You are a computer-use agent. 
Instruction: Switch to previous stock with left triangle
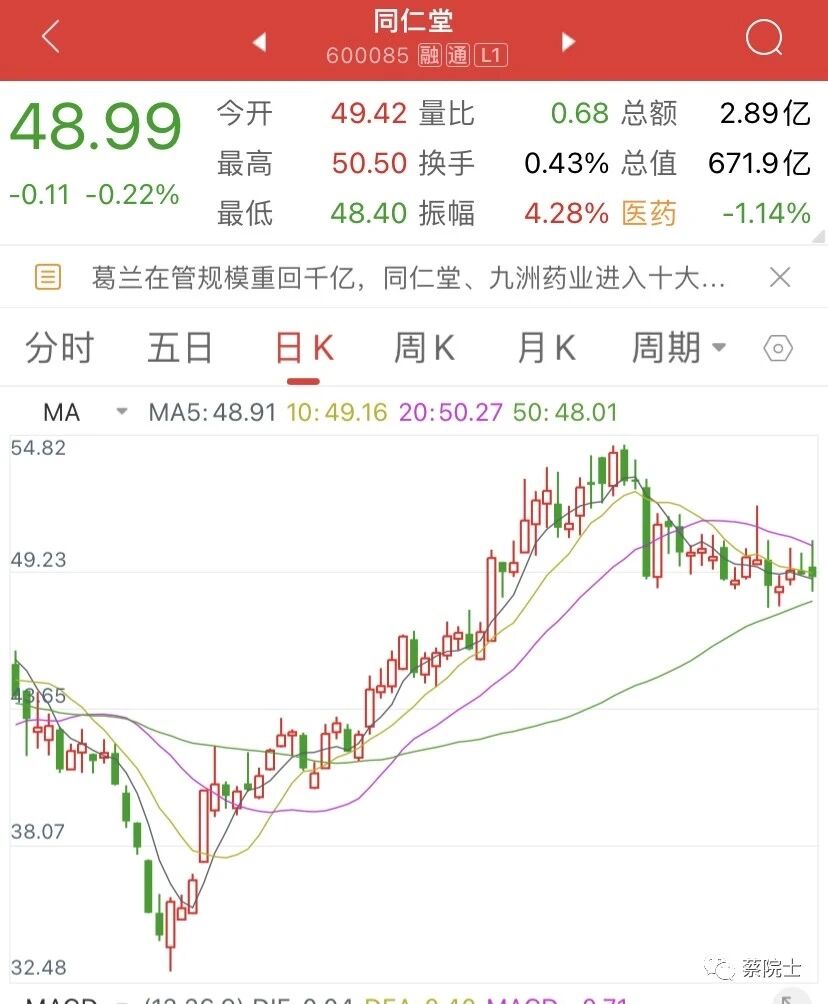pos(259,42)
